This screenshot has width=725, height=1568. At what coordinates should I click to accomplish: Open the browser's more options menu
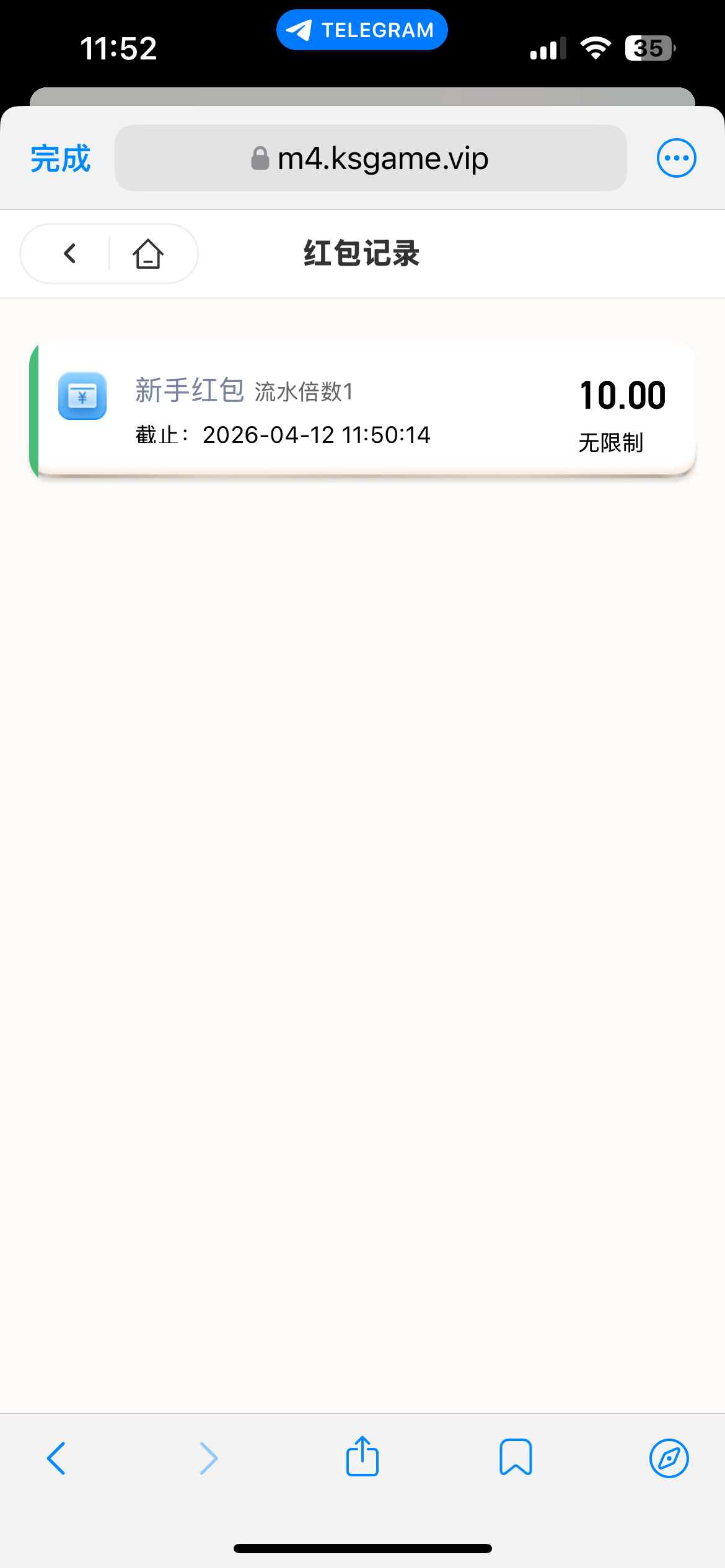click(676, 158)
